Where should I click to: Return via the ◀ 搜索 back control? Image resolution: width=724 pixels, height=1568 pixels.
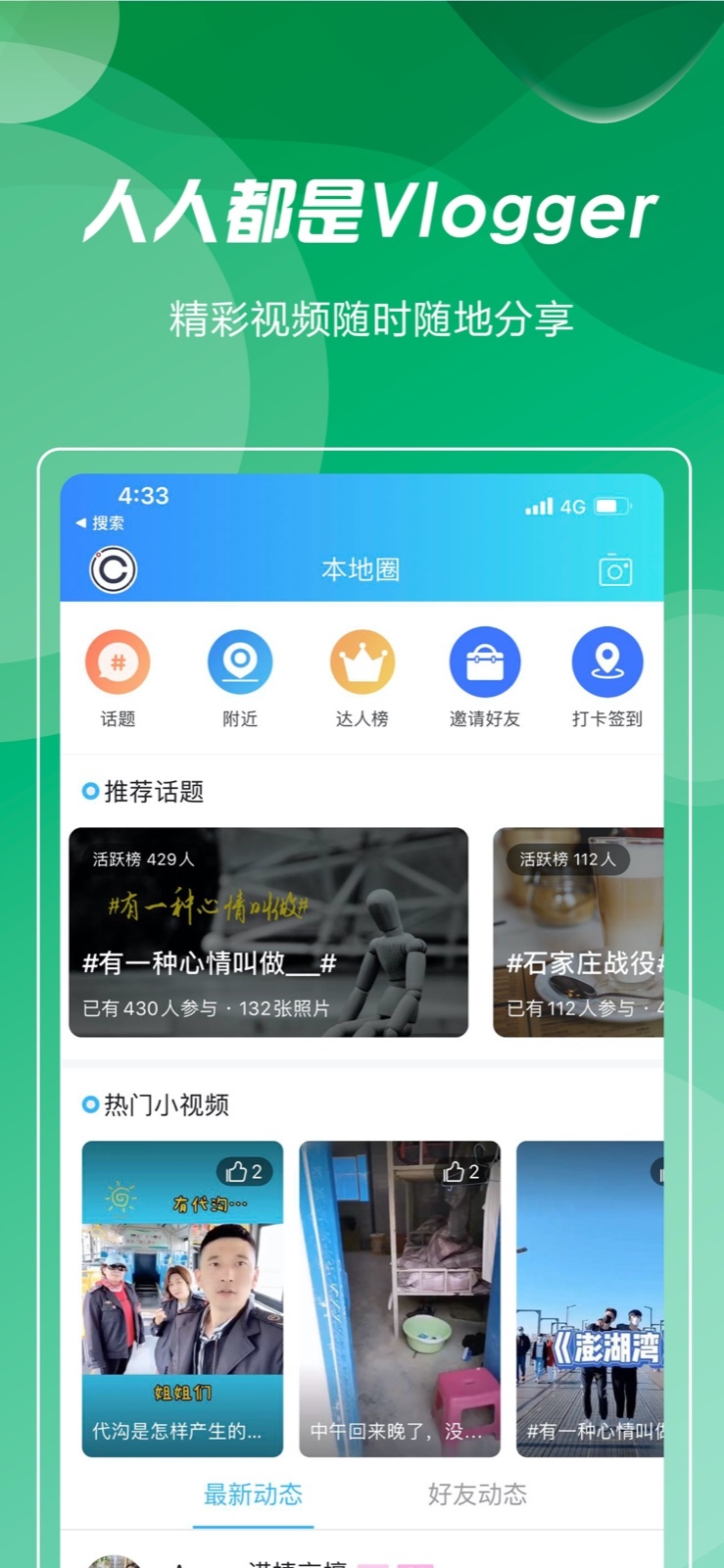click(x=102, y=523)
